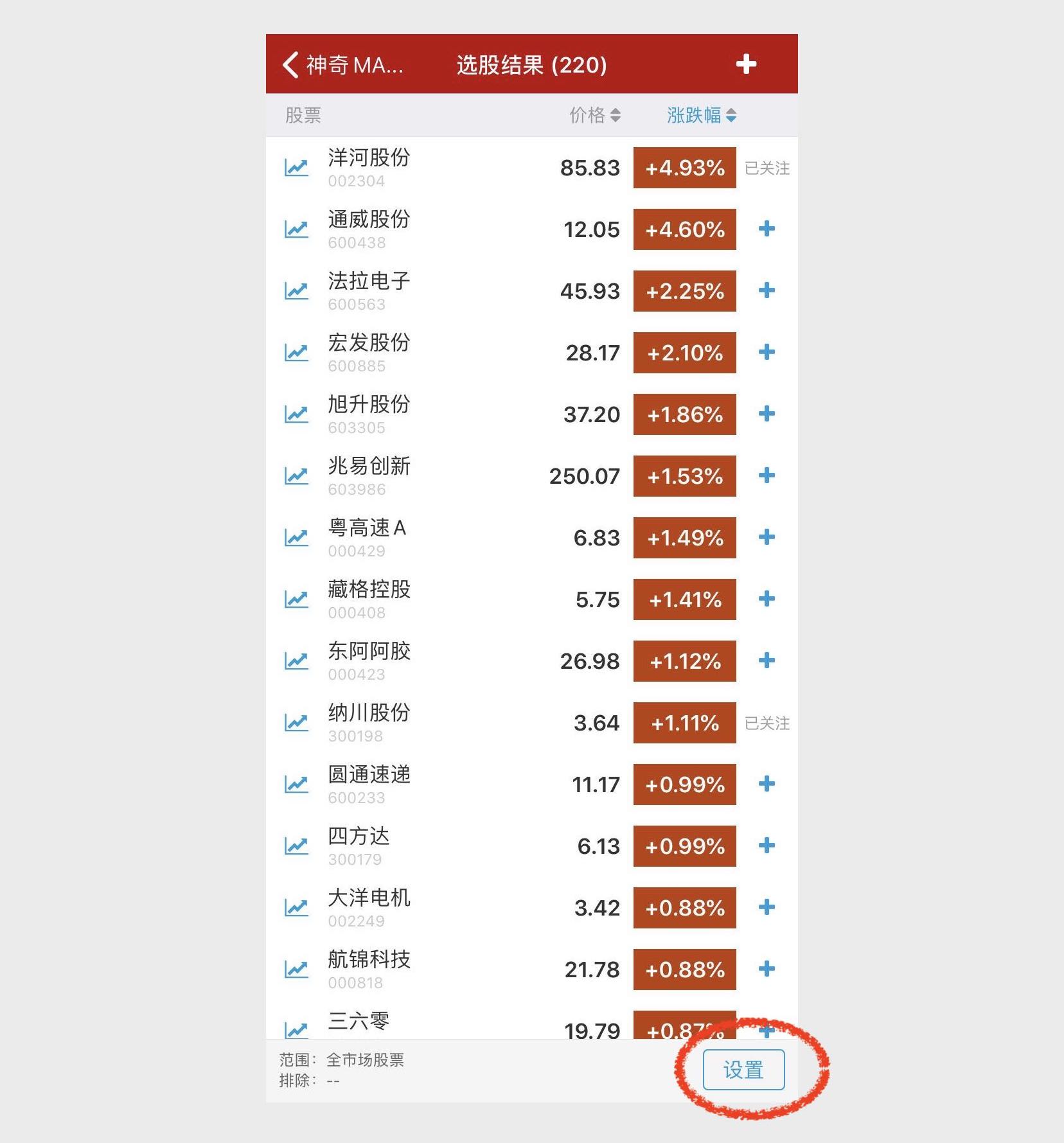Follow 宏发股份 with its plus icon

(x=767, y=352)
